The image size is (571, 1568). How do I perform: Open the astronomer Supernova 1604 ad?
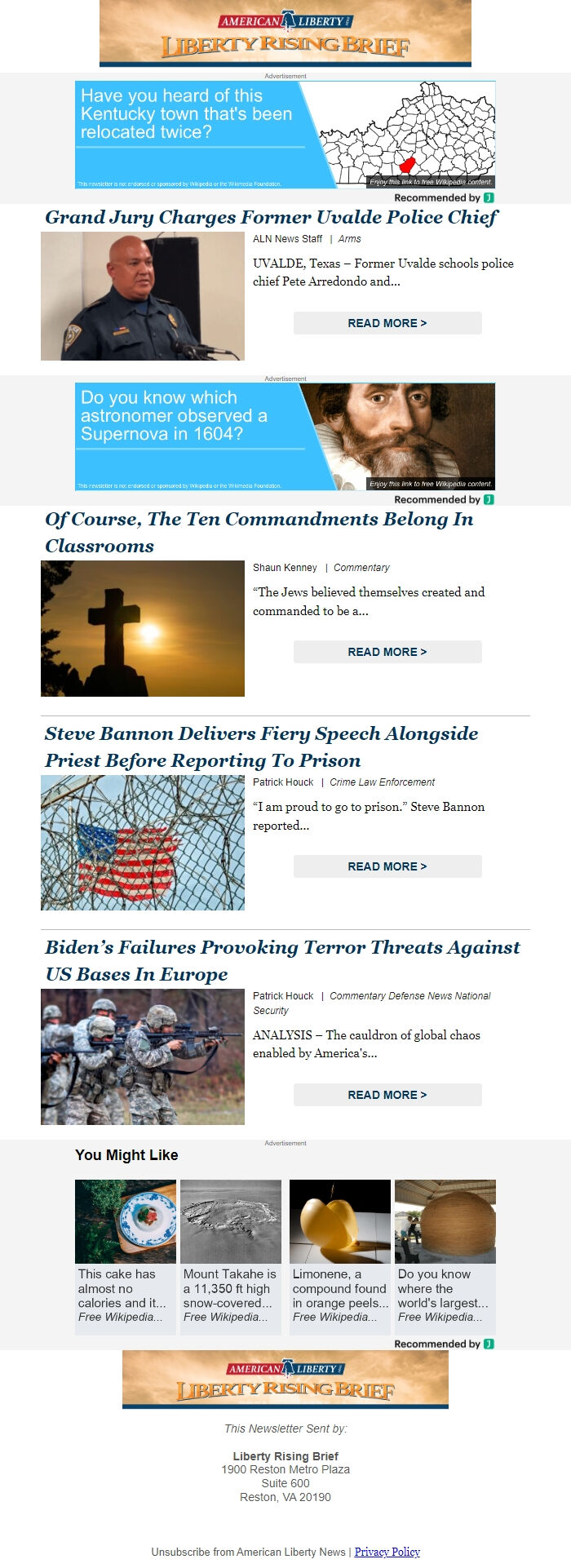[285, 436]
